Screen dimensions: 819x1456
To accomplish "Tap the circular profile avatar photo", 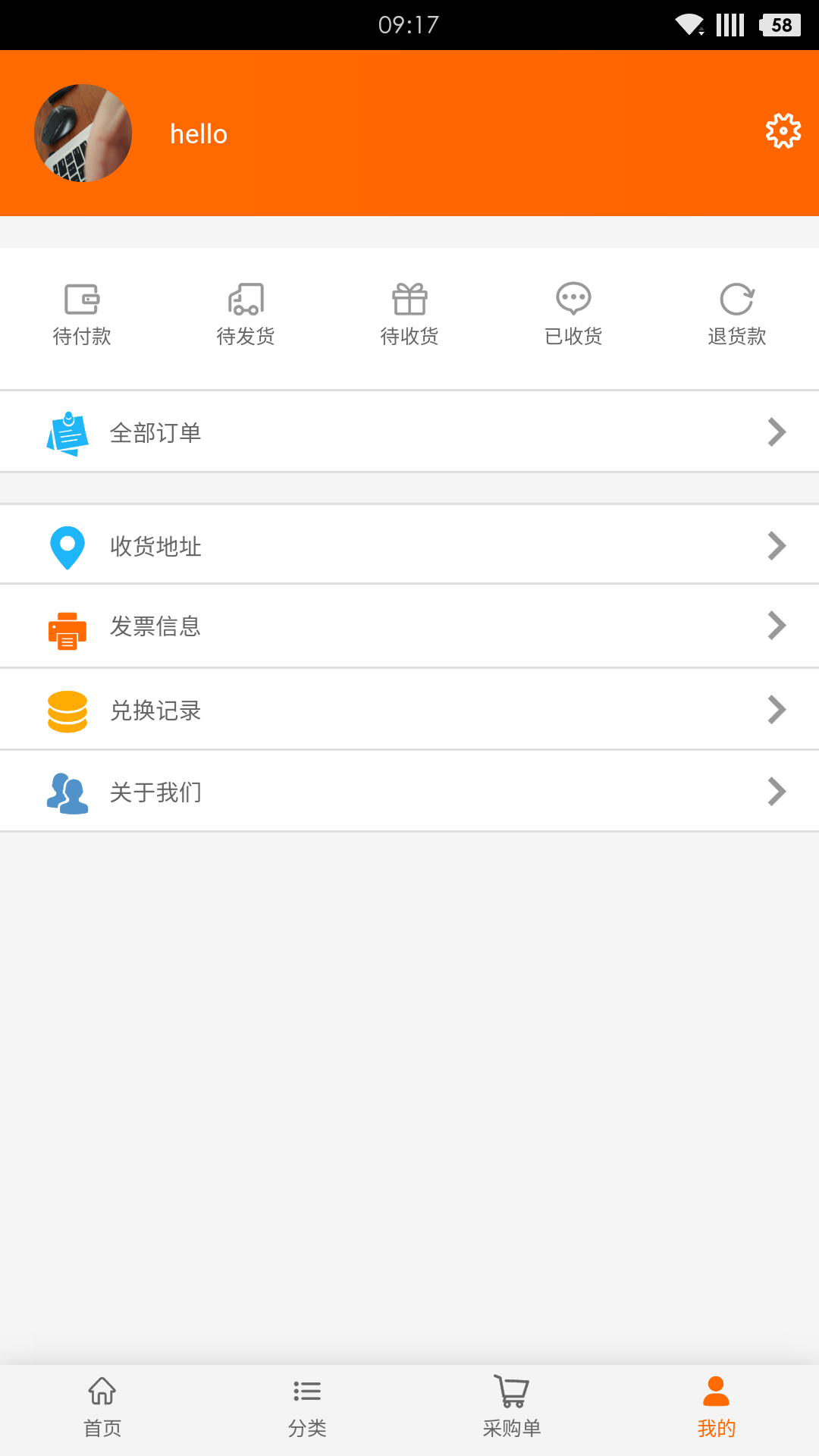I will (x=82, y=132).
